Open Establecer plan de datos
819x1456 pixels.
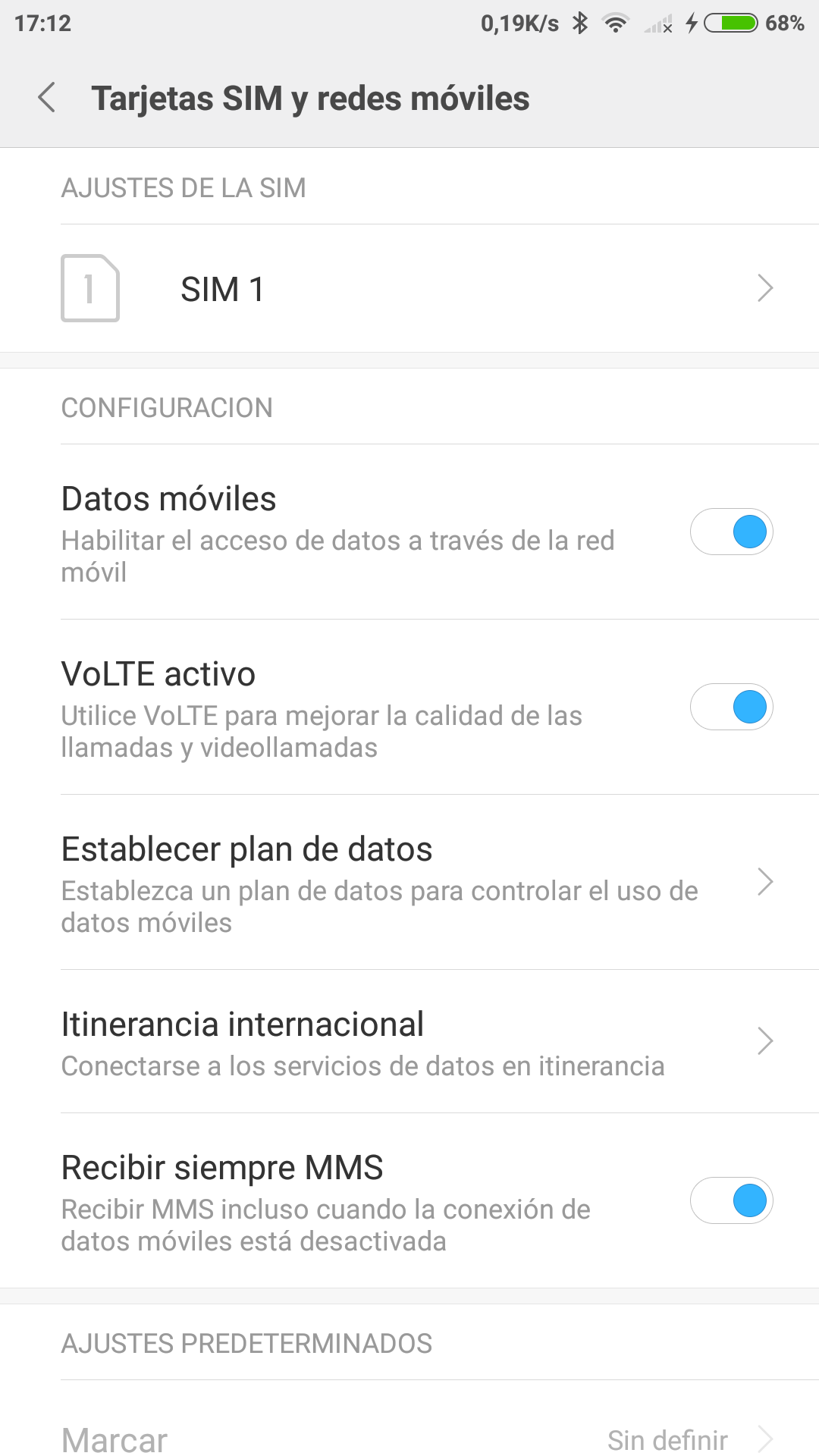click(409, 882)
